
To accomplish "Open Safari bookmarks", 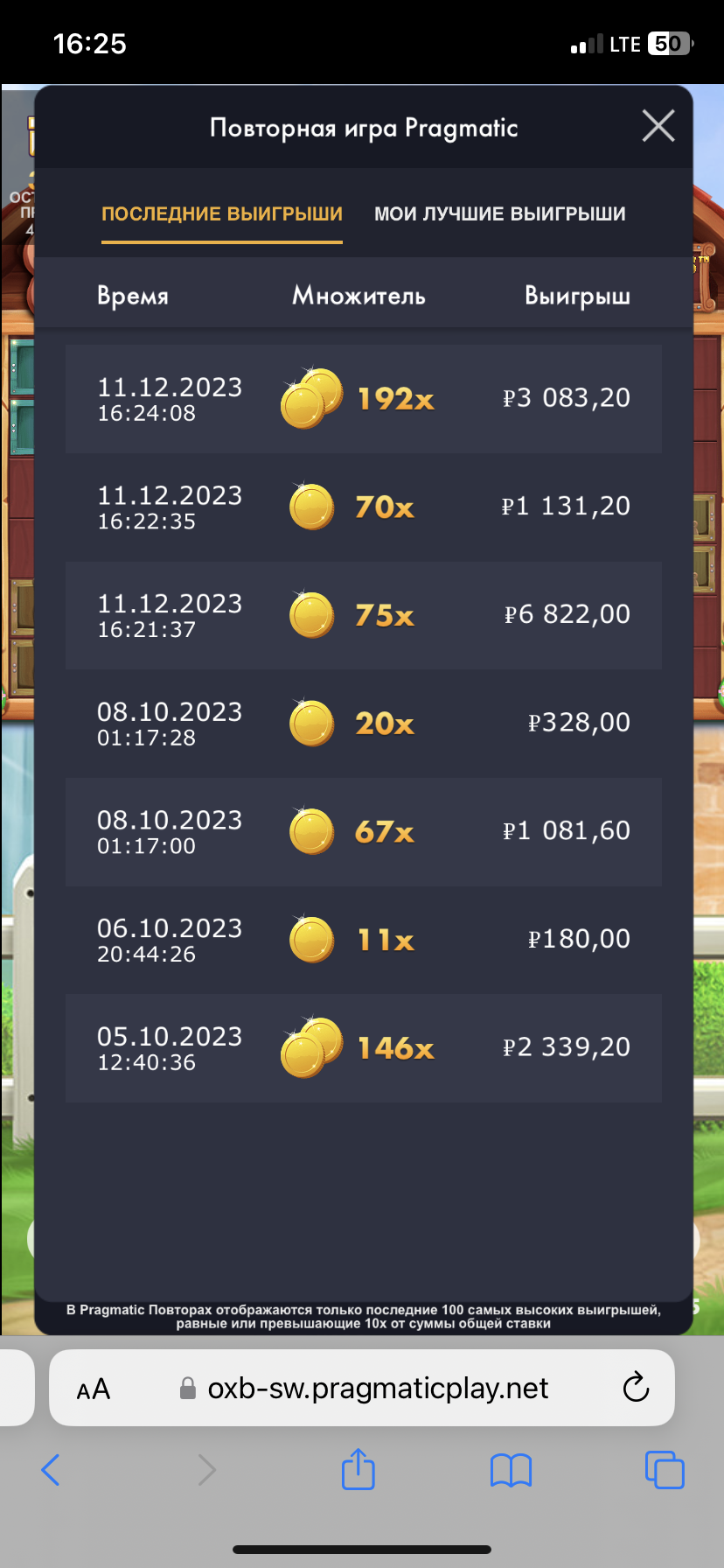I will coord(511,1470).
